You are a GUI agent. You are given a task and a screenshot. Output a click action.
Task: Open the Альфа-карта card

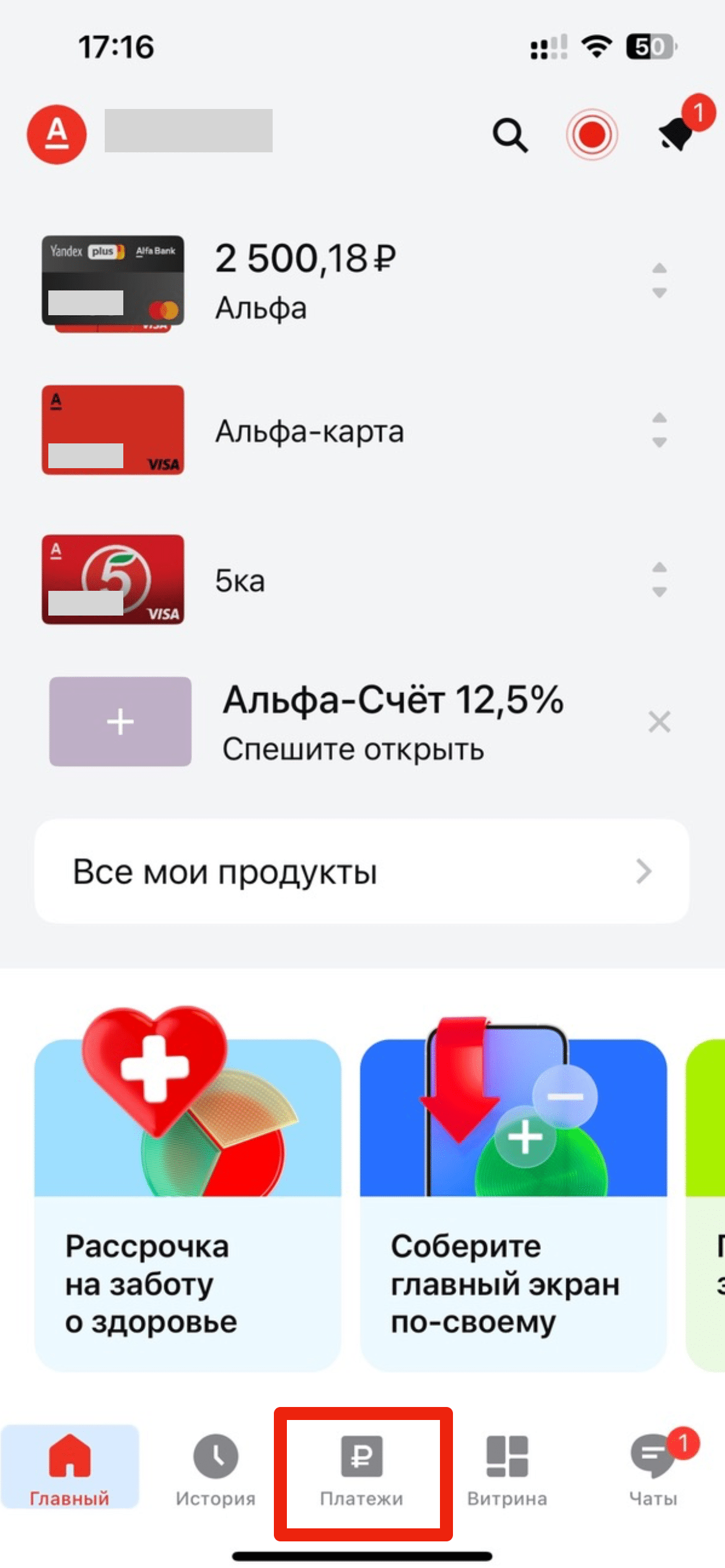(x=309, y=431)
